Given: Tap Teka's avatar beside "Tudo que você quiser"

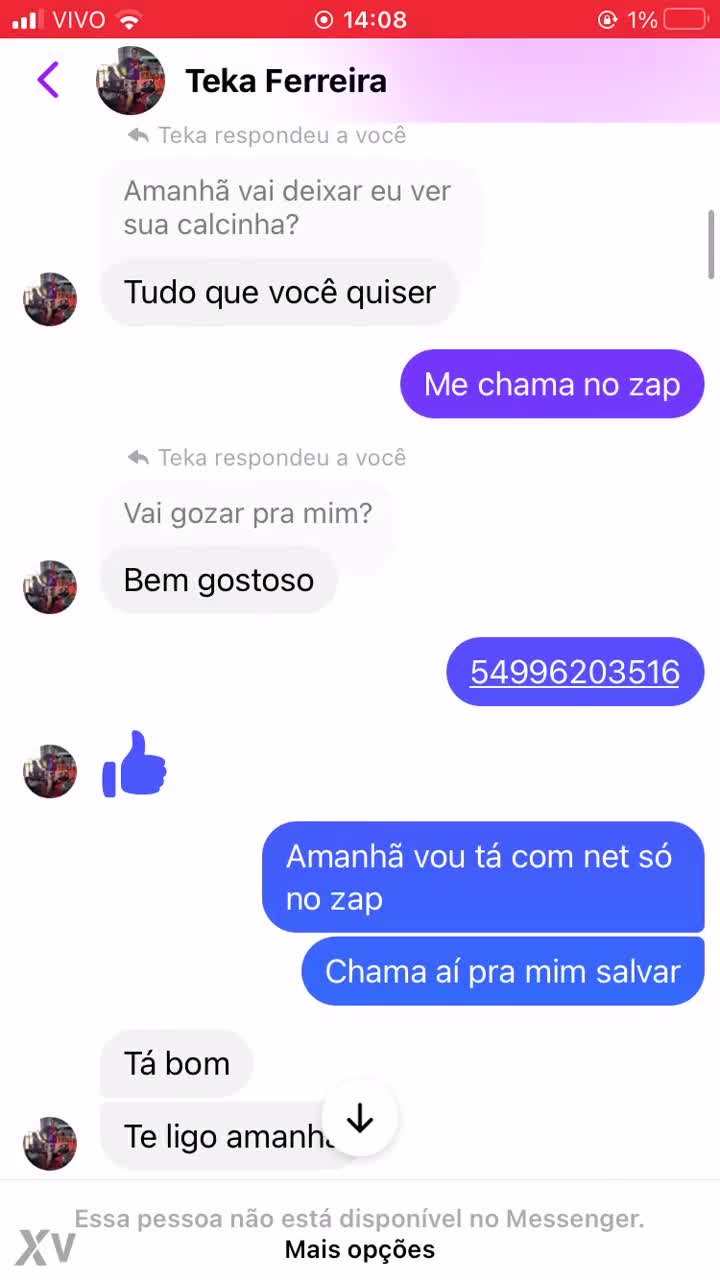Looking at the screenshot, I should click(50, 299).
